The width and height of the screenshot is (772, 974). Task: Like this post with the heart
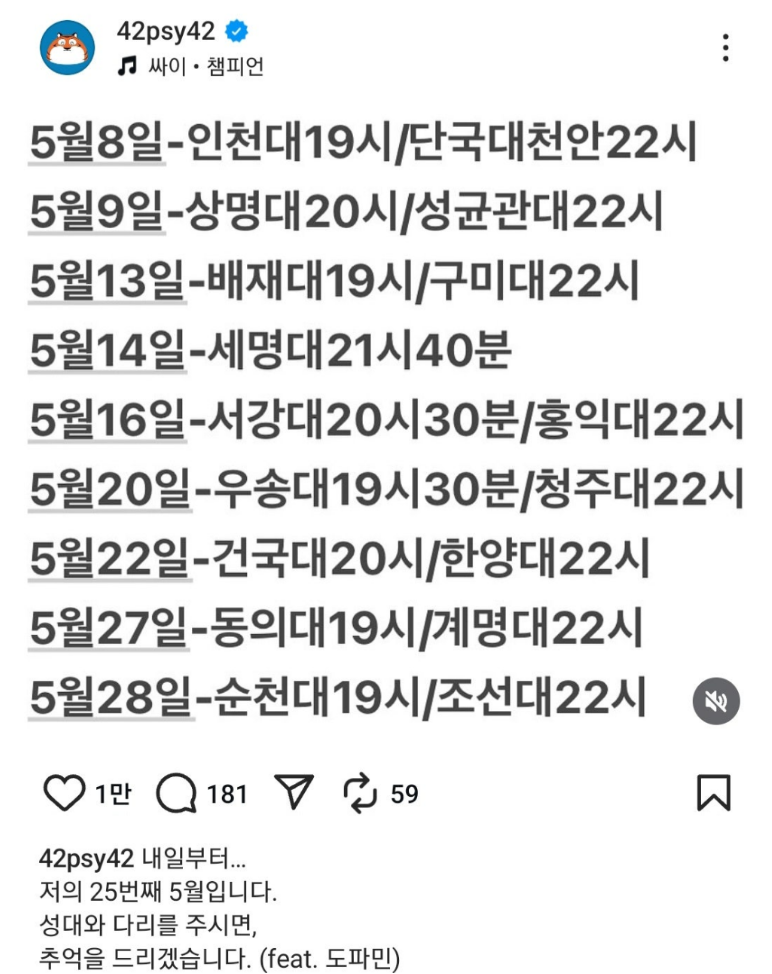pyautogui.click(x=65, y=794)
